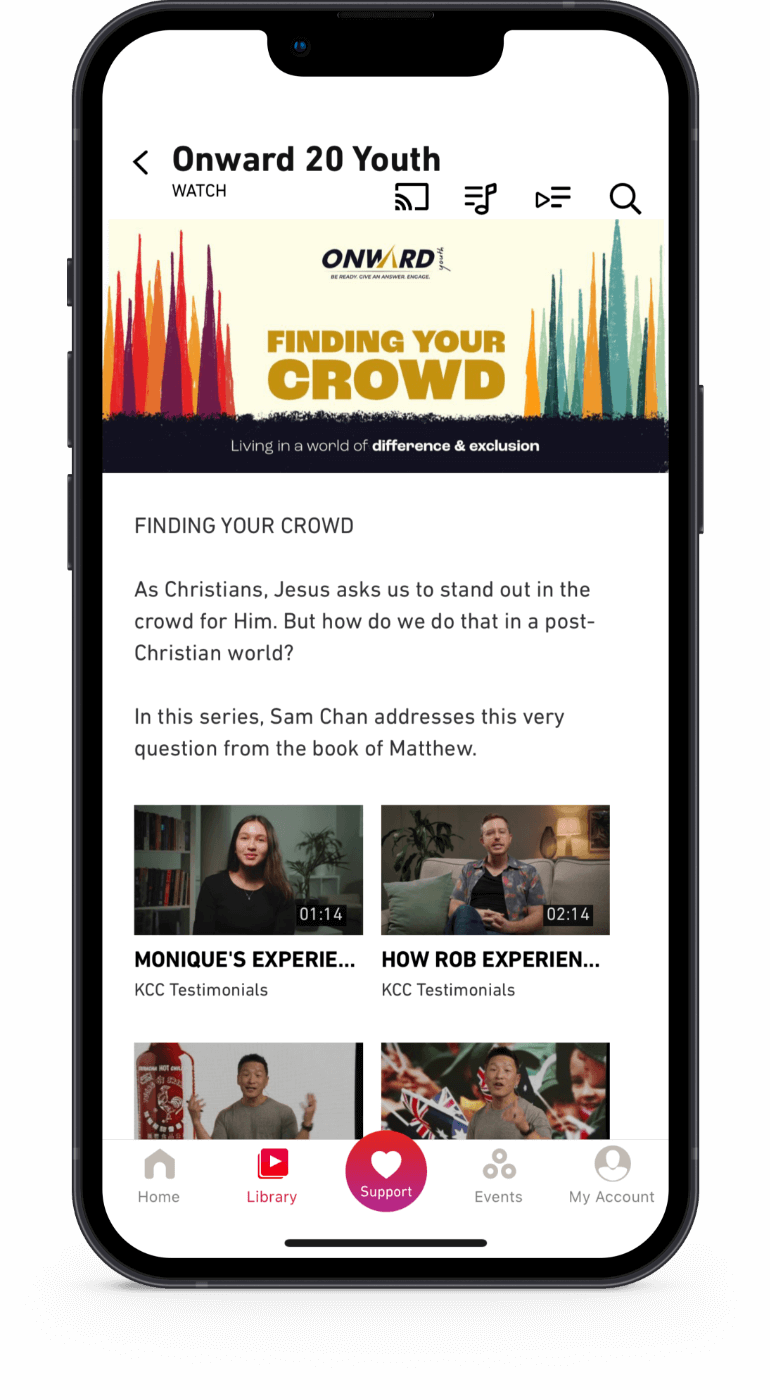Go back from Onward 20 Youth
The image size is (770, 1400).
141,162
